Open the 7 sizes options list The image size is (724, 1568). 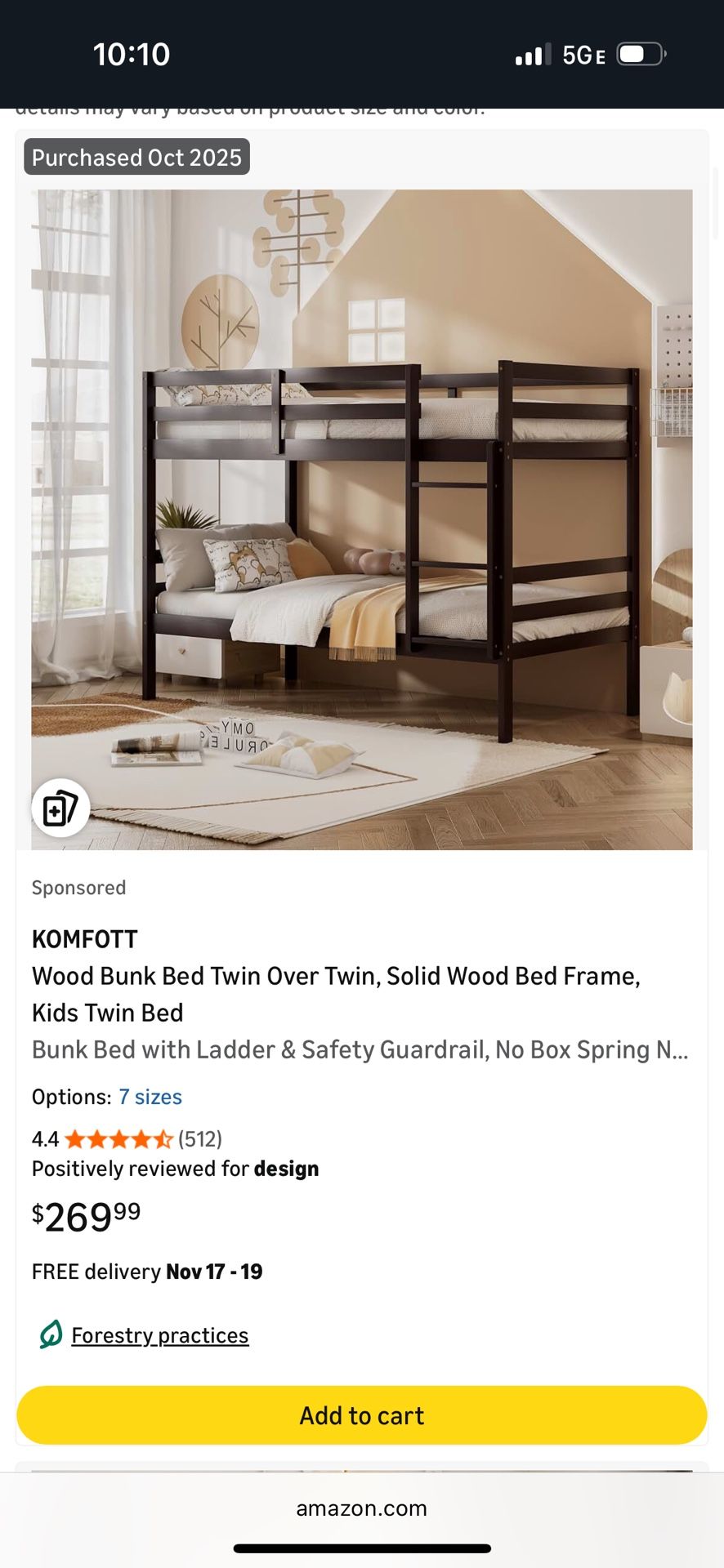pyautogui.click(x=150, y=1097)
